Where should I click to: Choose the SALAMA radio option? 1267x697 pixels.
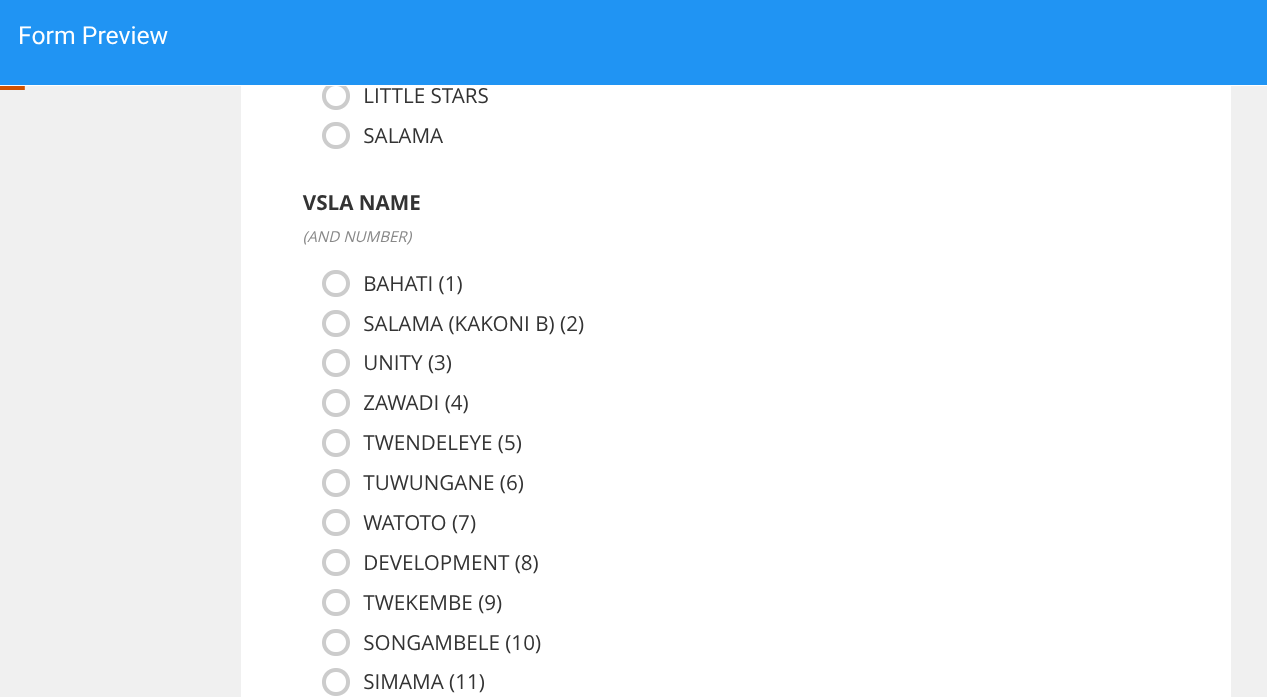click(336, 136)
